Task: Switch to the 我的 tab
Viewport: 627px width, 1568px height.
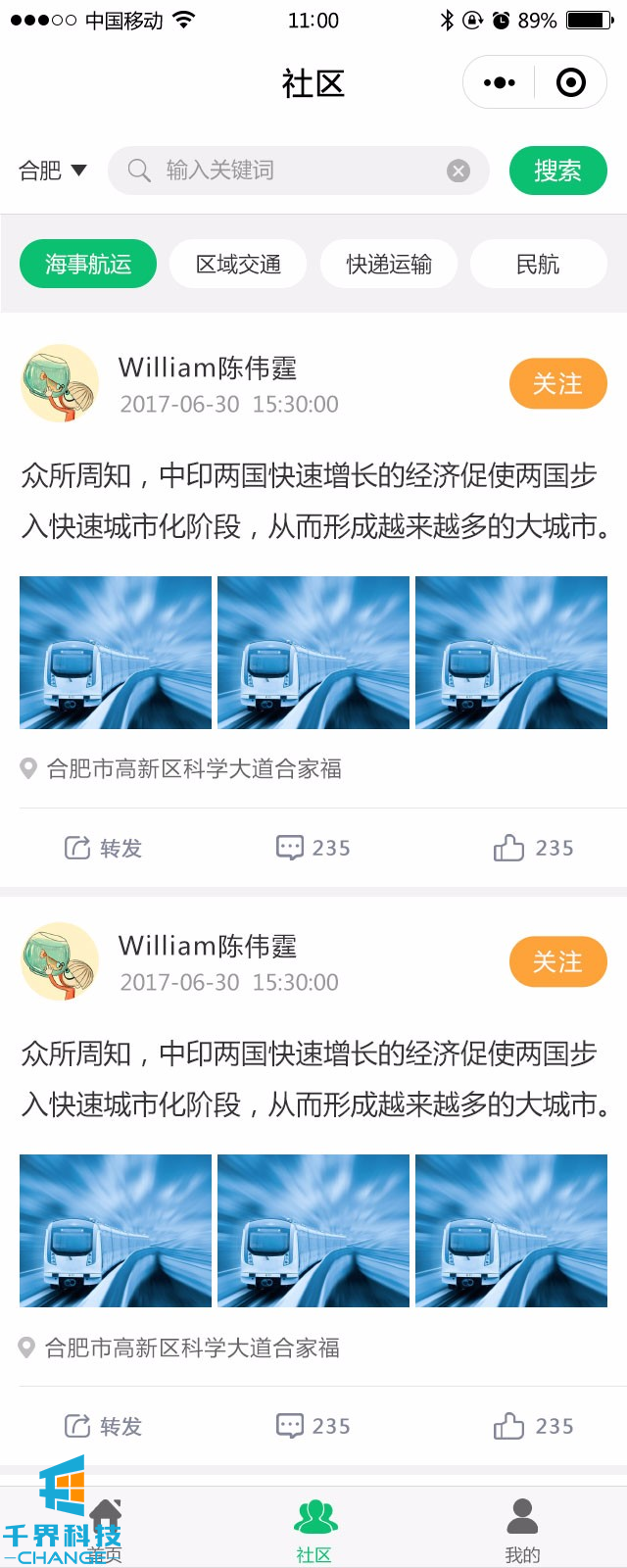Action: 522,1529
